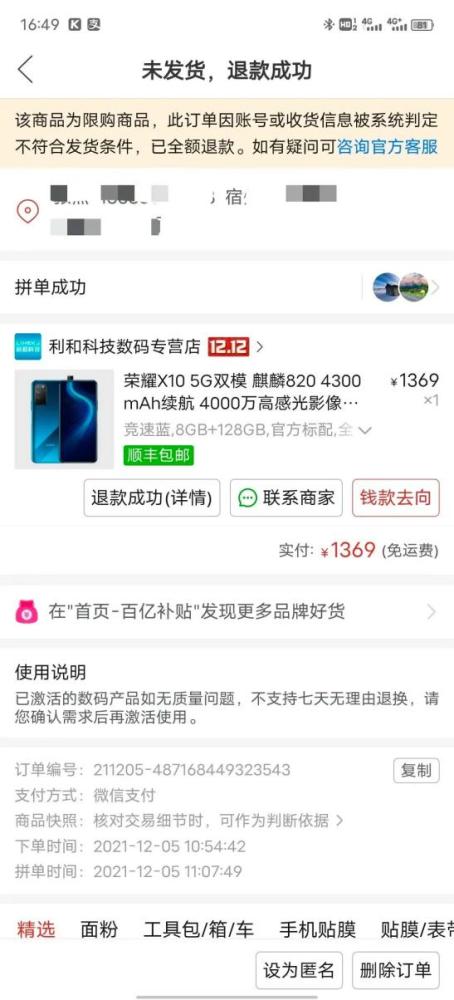Open the 咨询官方客服 link
The width and height of the screenshot is (454, 1000).
point(387,147)
